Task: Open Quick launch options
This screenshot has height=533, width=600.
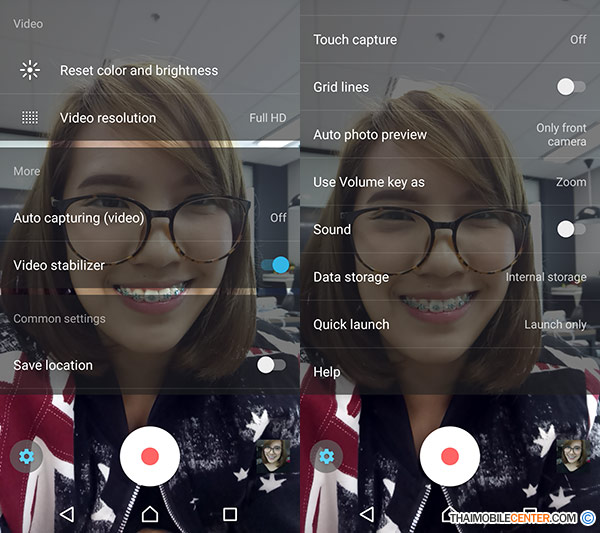Action: pos(351,325)
